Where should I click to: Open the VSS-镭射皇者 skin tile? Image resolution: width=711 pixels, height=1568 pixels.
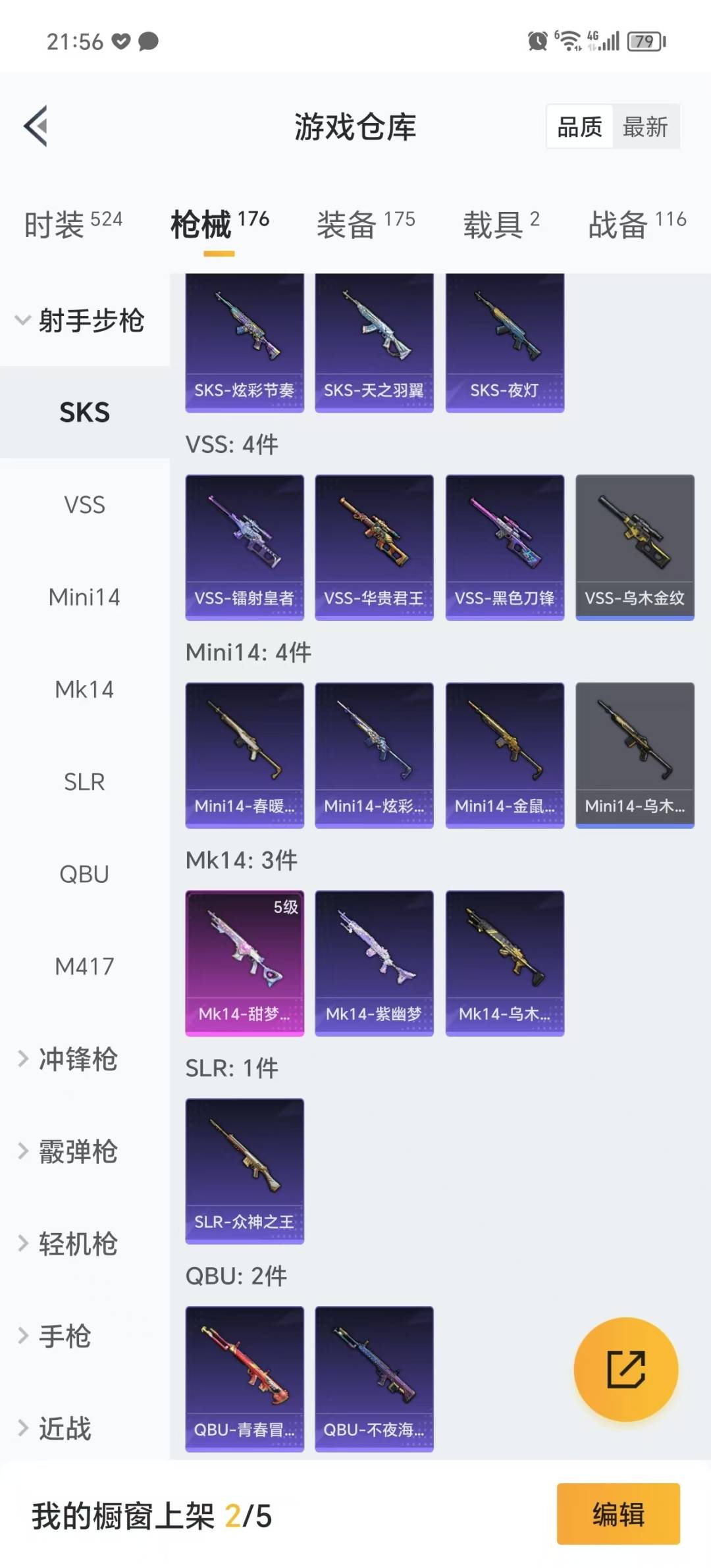(x=244, y=546)
